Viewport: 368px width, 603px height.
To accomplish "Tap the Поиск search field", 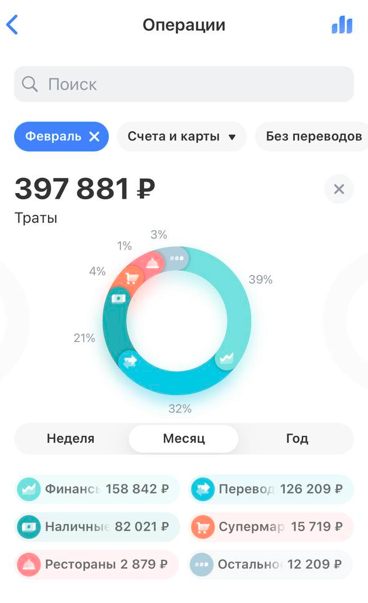I will (184, 84).
